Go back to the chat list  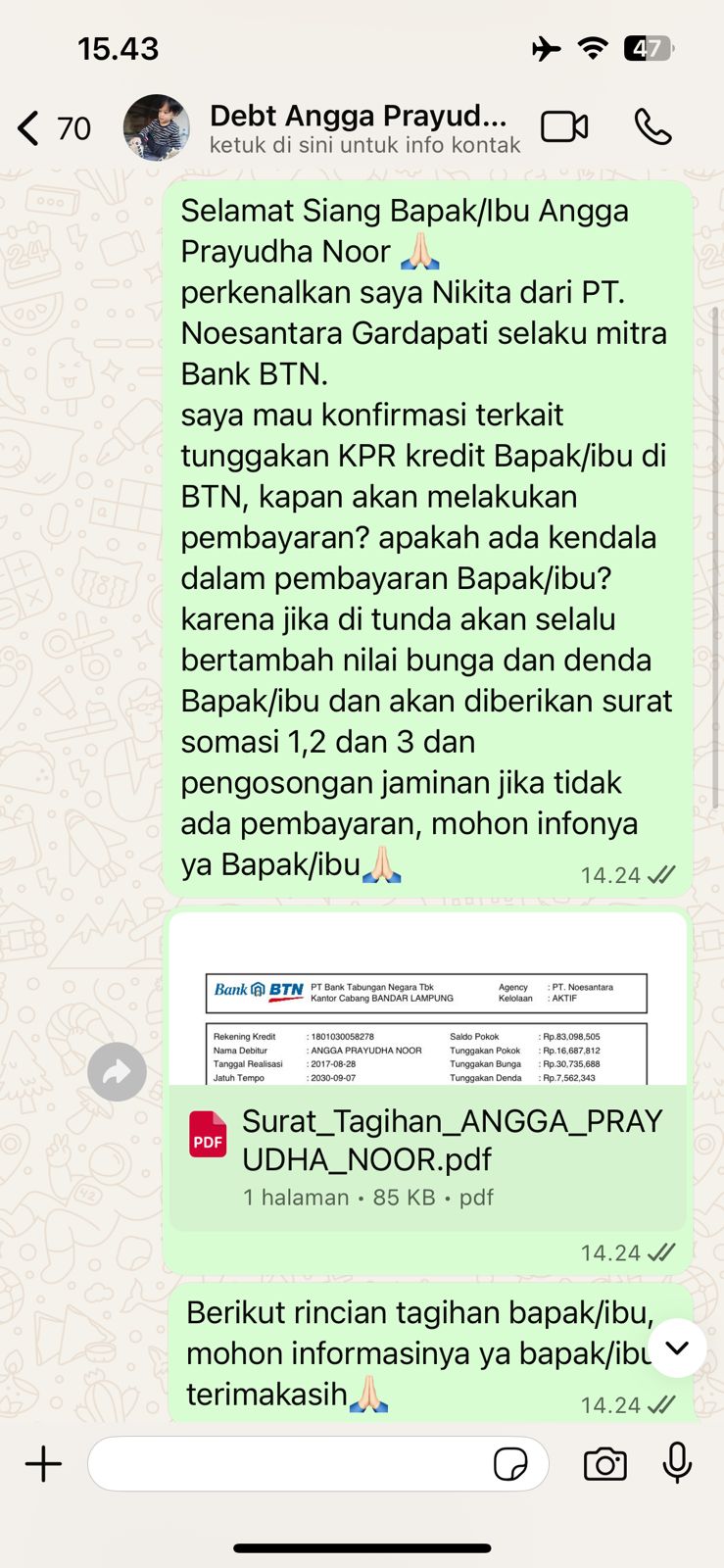pos(31,128)
